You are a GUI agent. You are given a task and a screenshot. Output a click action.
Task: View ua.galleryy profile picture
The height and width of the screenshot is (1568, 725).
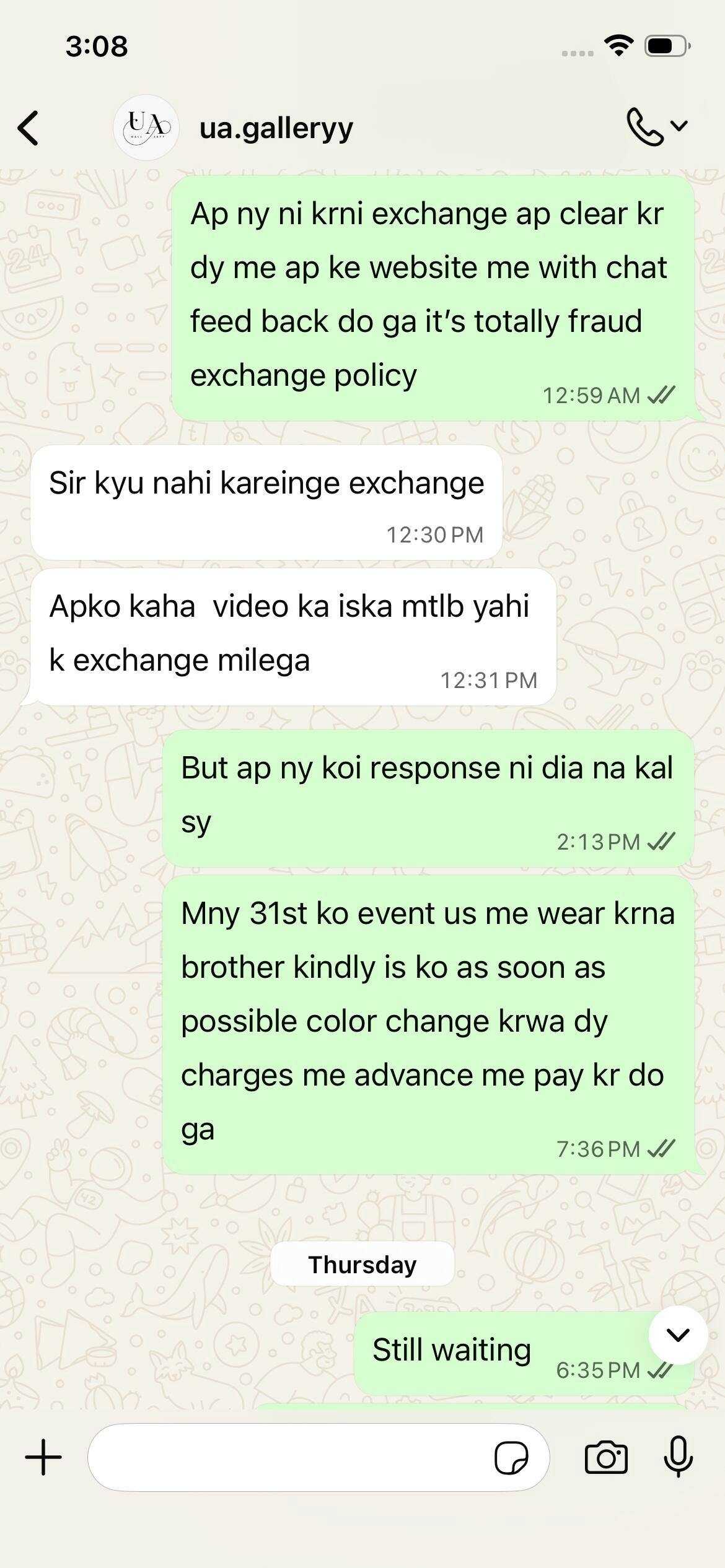pos(146,128)
